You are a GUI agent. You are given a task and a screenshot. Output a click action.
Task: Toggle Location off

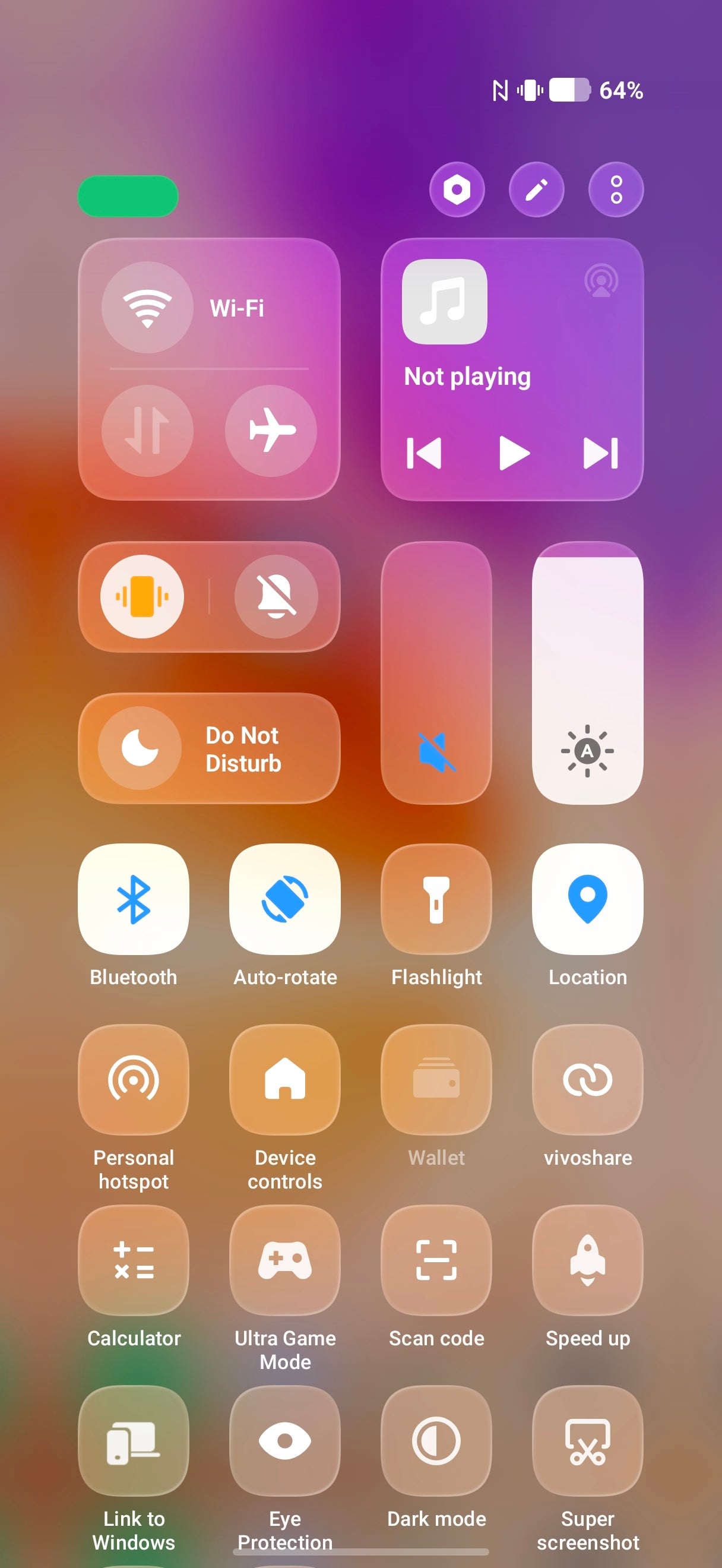pyautogui.click(x=587, y=899)
